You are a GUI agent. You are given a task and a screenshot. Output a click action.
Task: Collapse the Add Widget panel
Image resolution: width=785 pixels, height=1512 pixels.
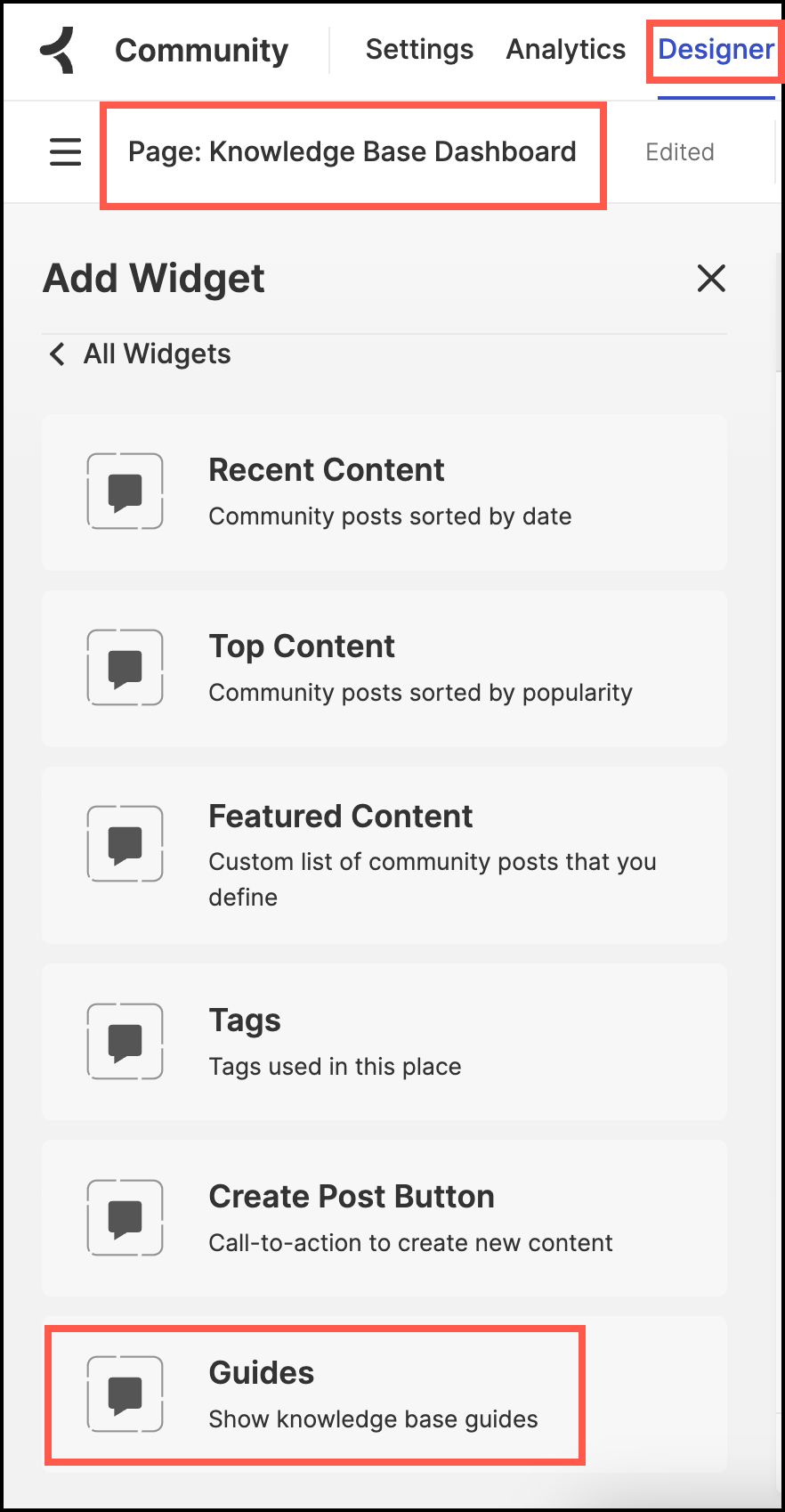pos(710,278)
